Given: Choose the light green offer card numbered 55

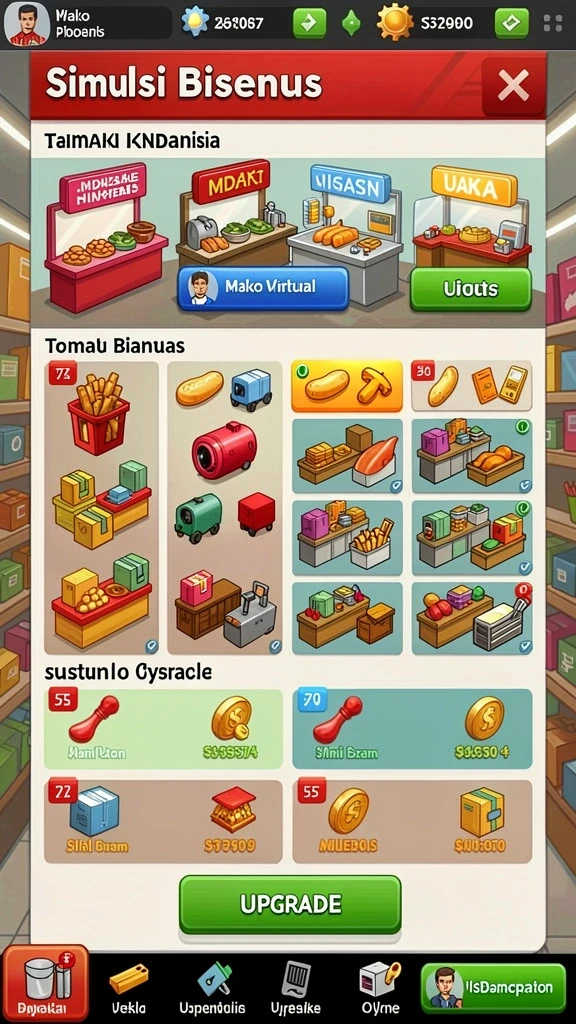Looking at the screenshot, I should tap(163, 729).
